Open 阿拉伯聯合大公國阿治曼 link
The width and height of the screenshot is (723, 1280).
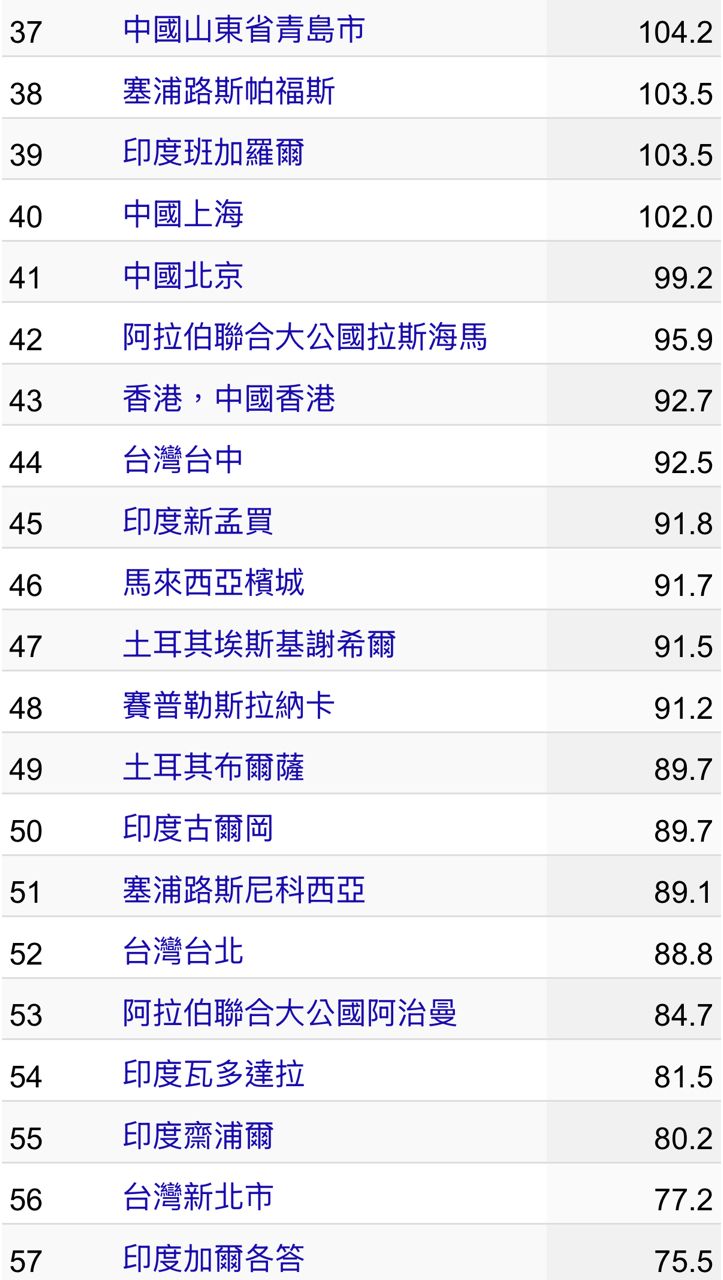(290, 1013)
